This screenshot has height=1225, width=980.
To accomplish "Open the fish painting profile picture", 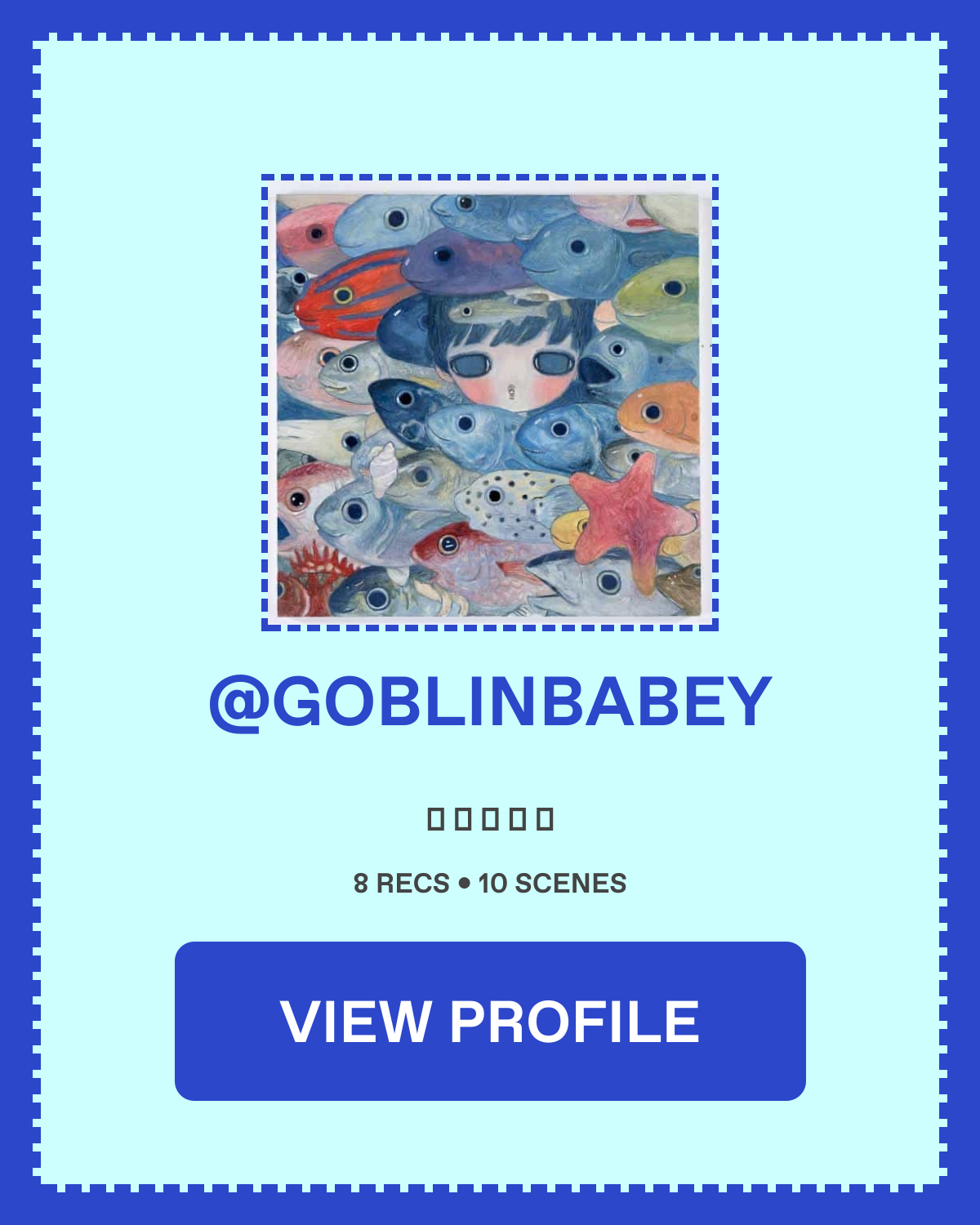I will coord(489,403).
